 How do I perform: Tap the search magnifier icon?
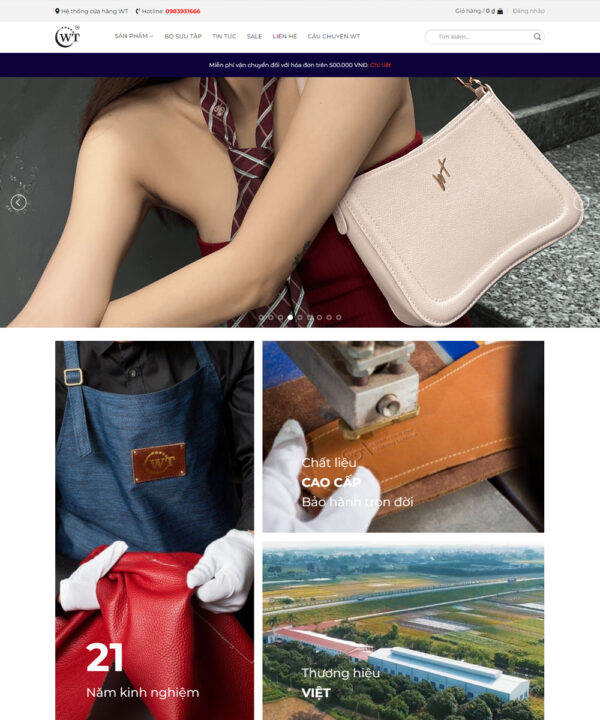(537, 37)
